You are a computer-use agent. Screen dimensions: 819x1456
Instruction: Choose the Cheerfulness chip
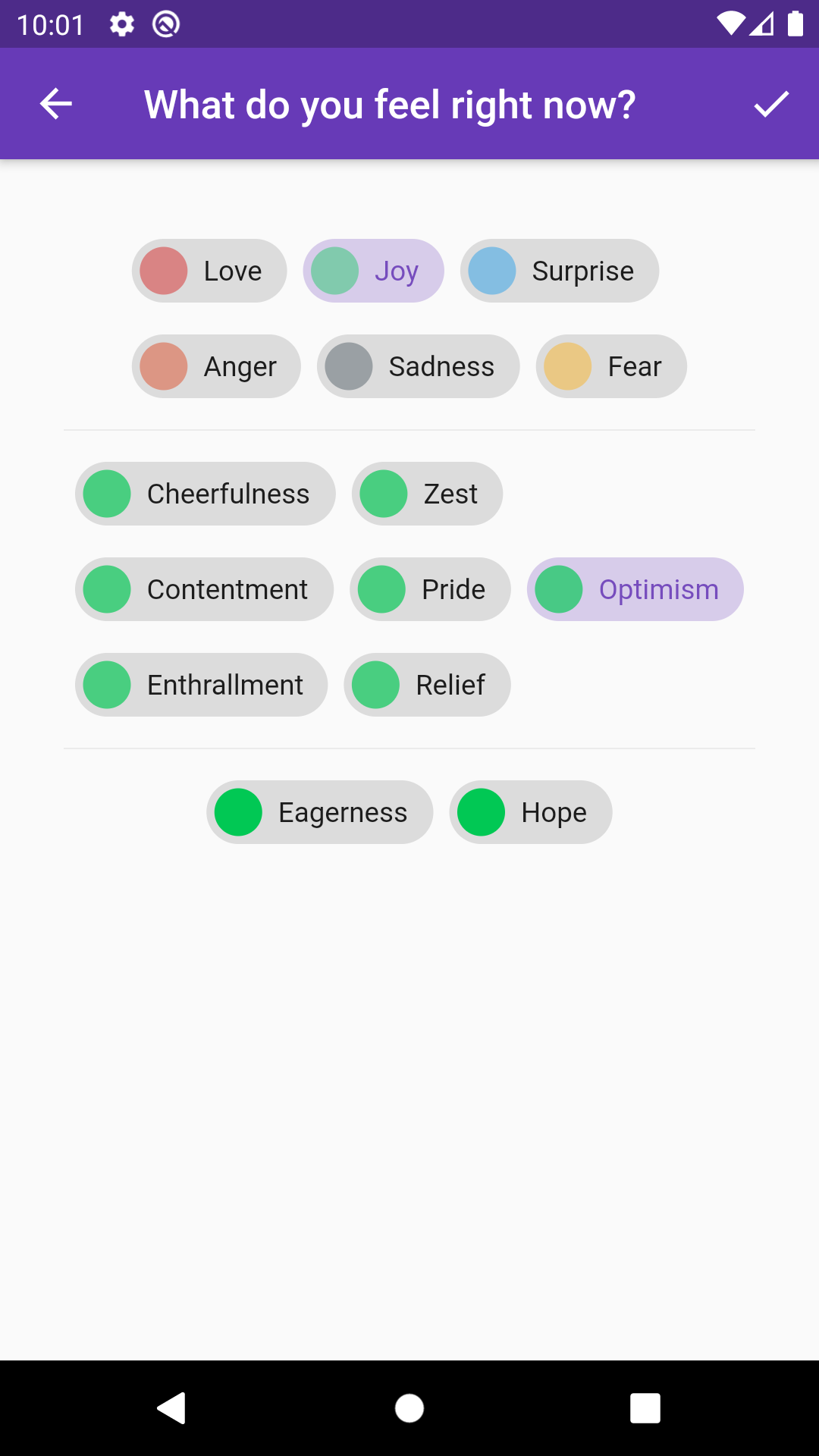click(x=205, y=494)
